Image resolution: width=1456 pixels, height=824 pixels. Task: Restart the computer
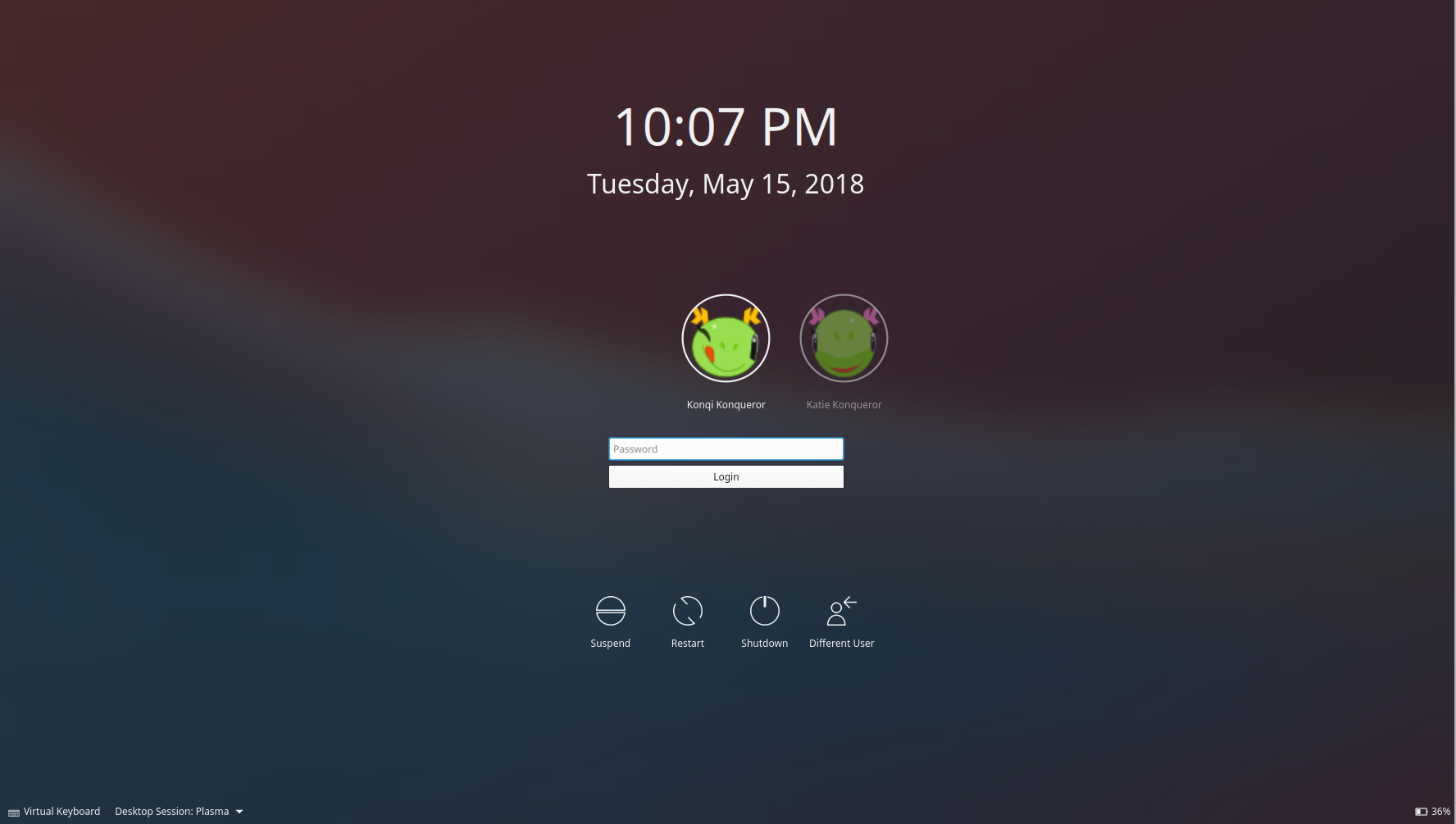(x=687, y=612)
